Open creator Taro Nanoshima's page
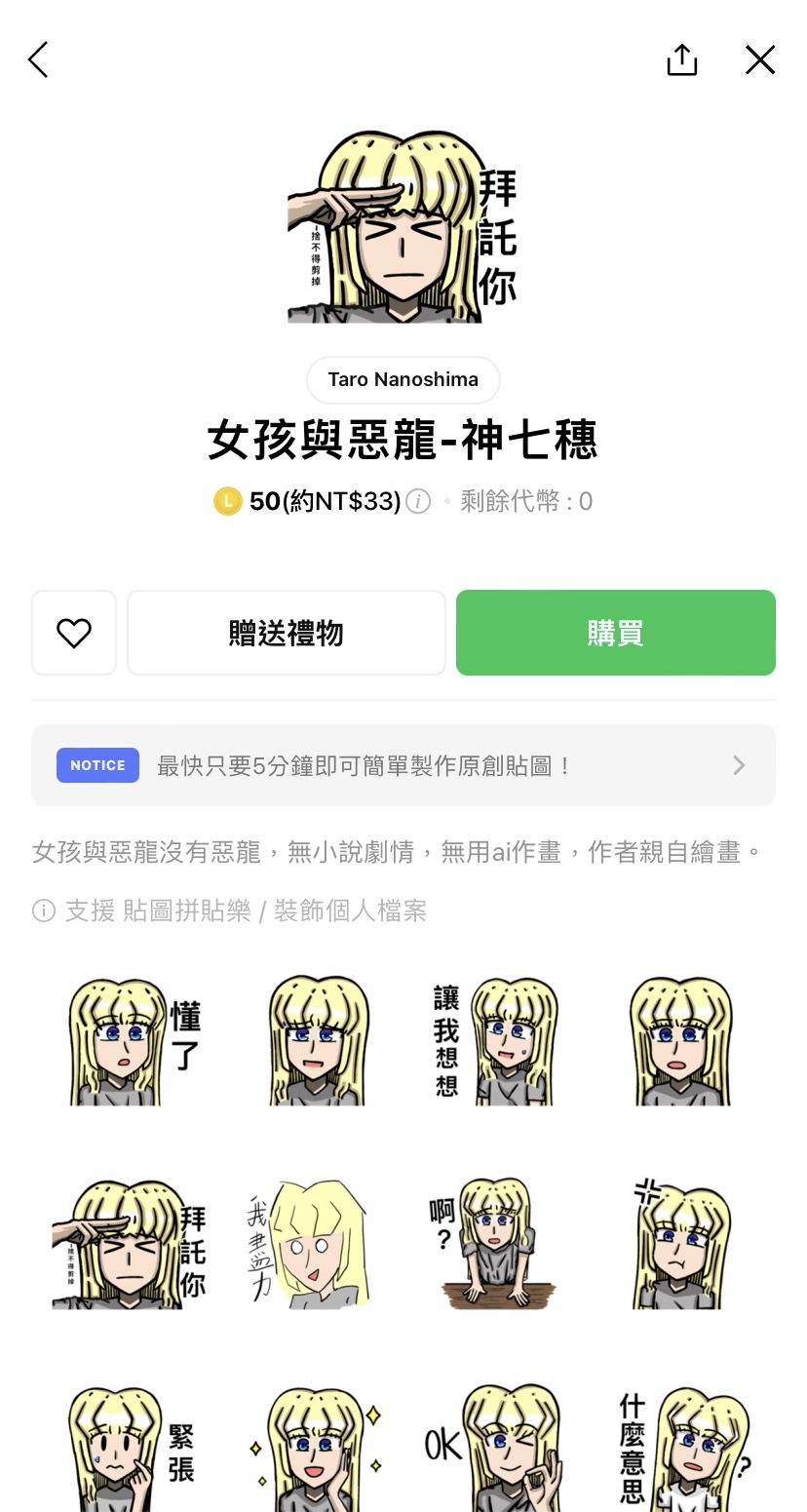The width and height of the screenshot is (807, 1512). [403, 380]
